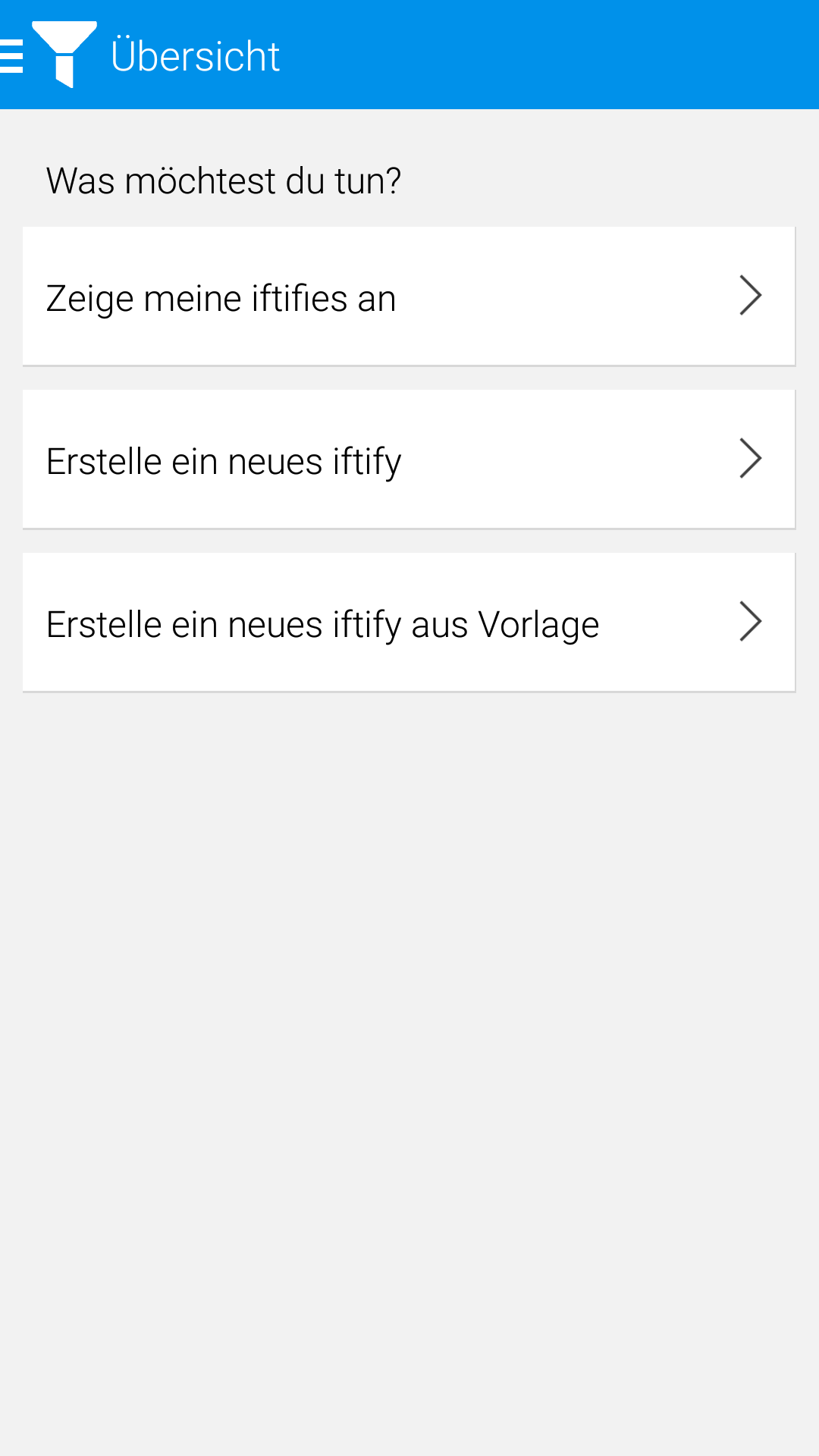
Task: Open the hamburger drawer menu
Action: coord(12,56)
